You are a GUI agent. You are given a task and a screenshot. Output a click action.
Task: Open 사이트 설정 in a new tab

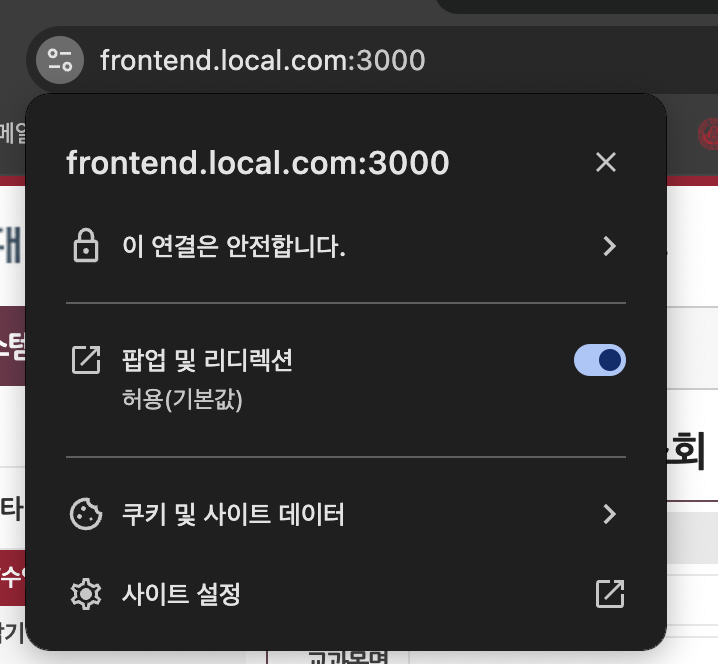coord(346,594)
